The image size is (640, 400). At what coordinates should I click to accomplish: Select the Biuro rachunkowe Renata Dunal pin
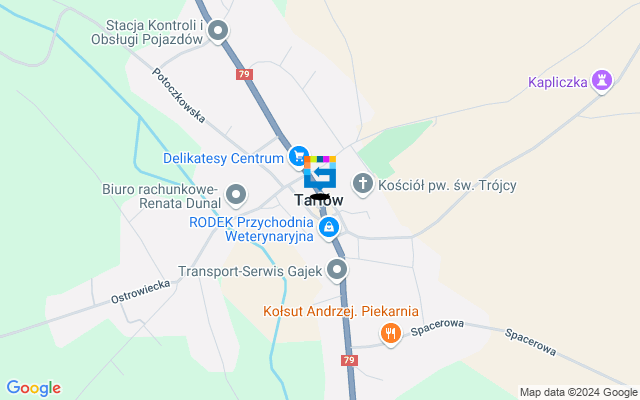tap(237, 193)
